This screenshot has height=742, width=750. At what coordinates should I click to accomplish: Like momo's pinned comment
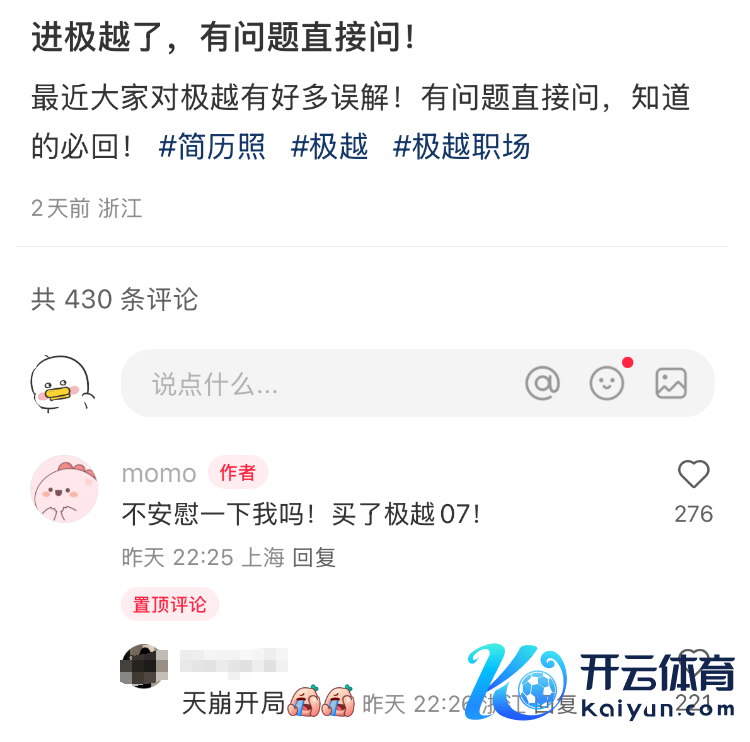pyautogui.click(x=693, y=475)
